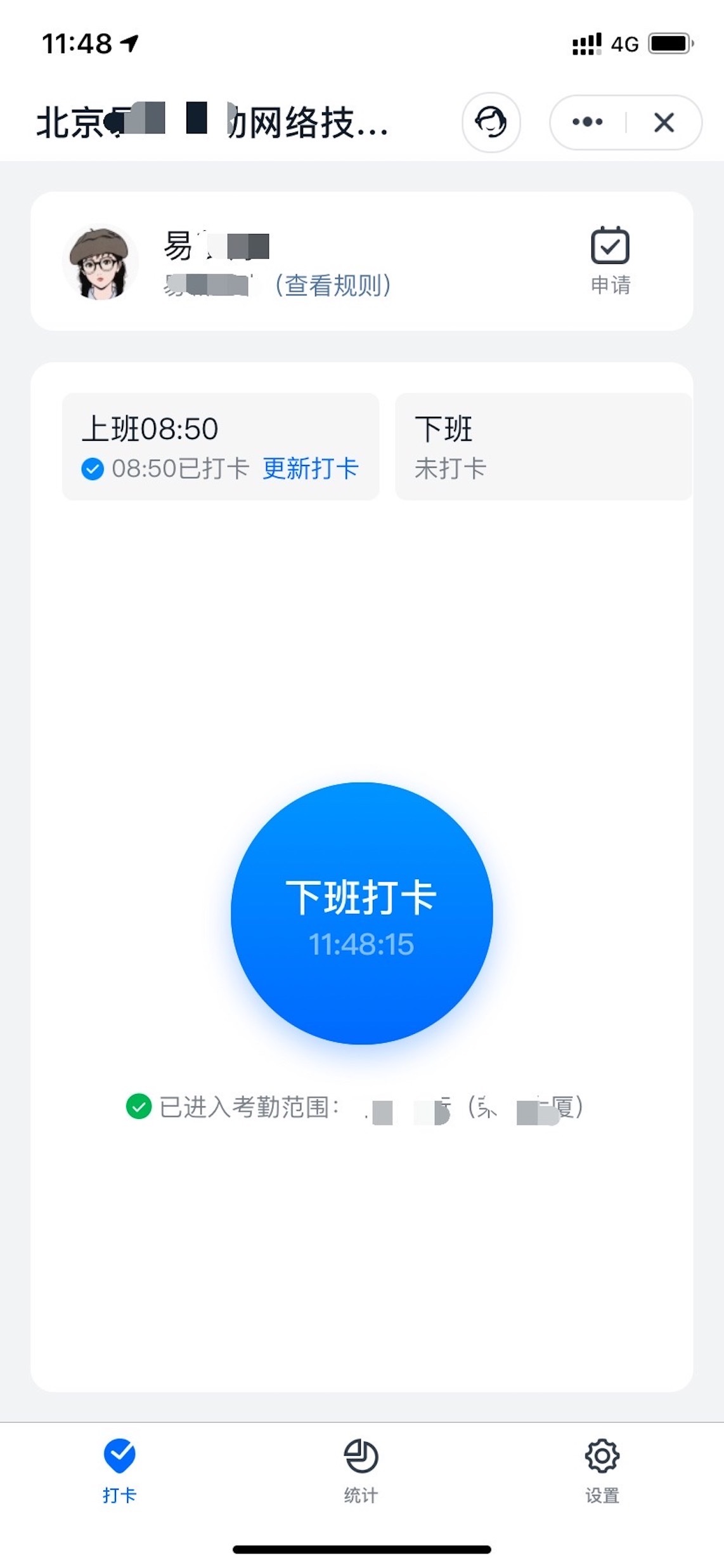Viewport: 724px width, 1568px height.
Task: View attendance rules via 查看规则
Action: click(333, 285)
